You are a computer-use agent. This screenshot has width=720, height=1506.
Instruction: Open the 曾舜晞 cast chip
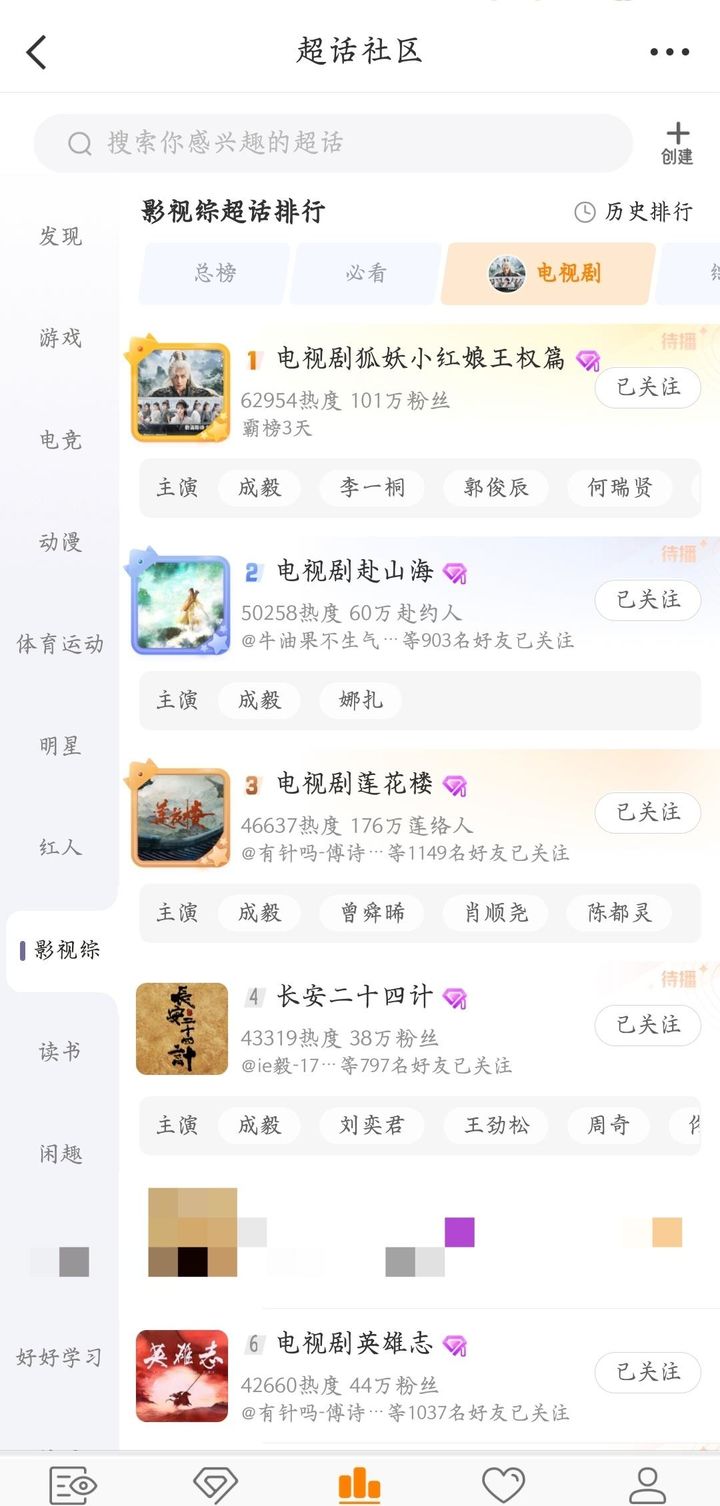pyautogui.click(x=372, y=913)
